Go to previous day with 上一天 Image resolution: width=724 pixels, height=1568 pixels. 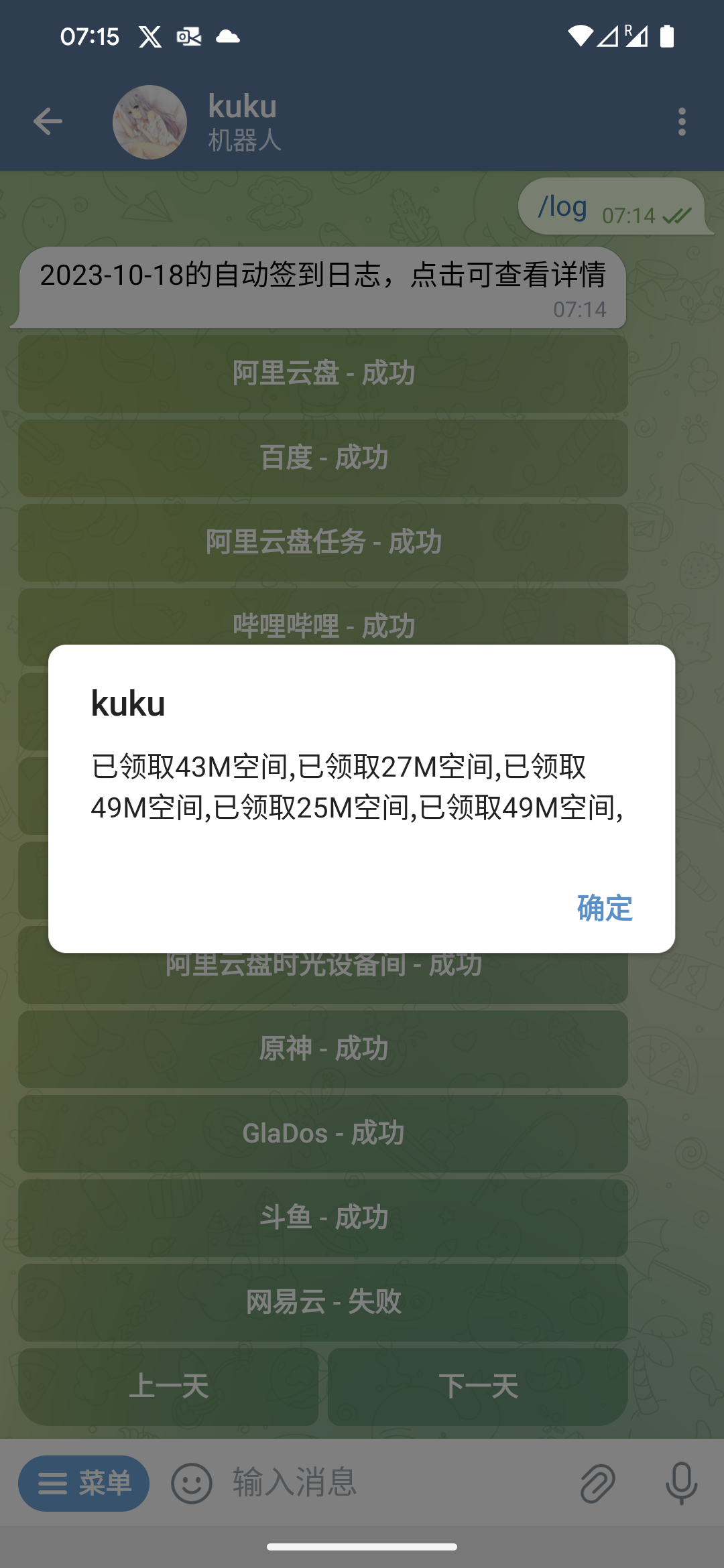(x=168, y=1386)
